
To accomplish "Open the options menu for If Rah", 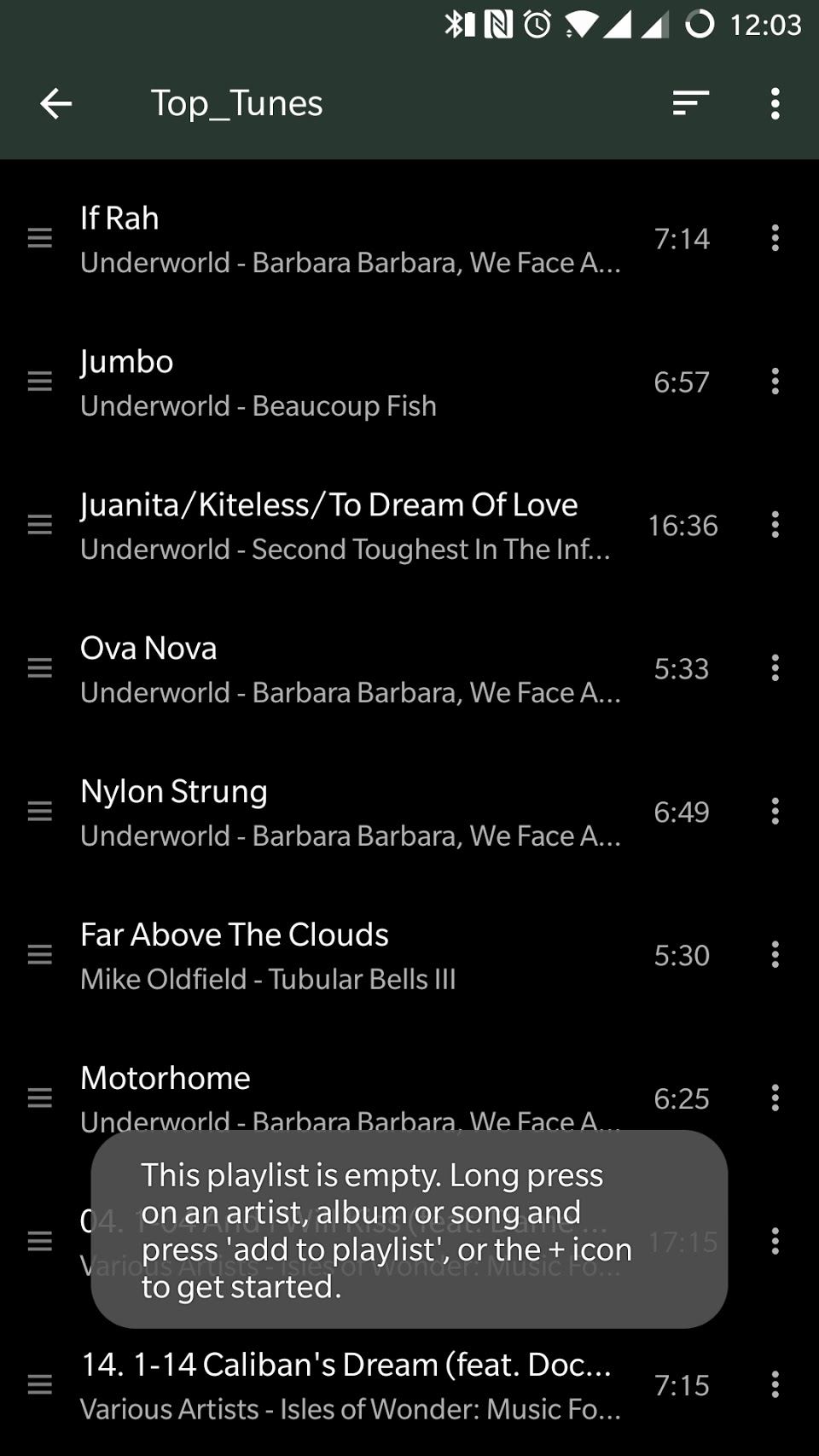I will tap(775, 239).
